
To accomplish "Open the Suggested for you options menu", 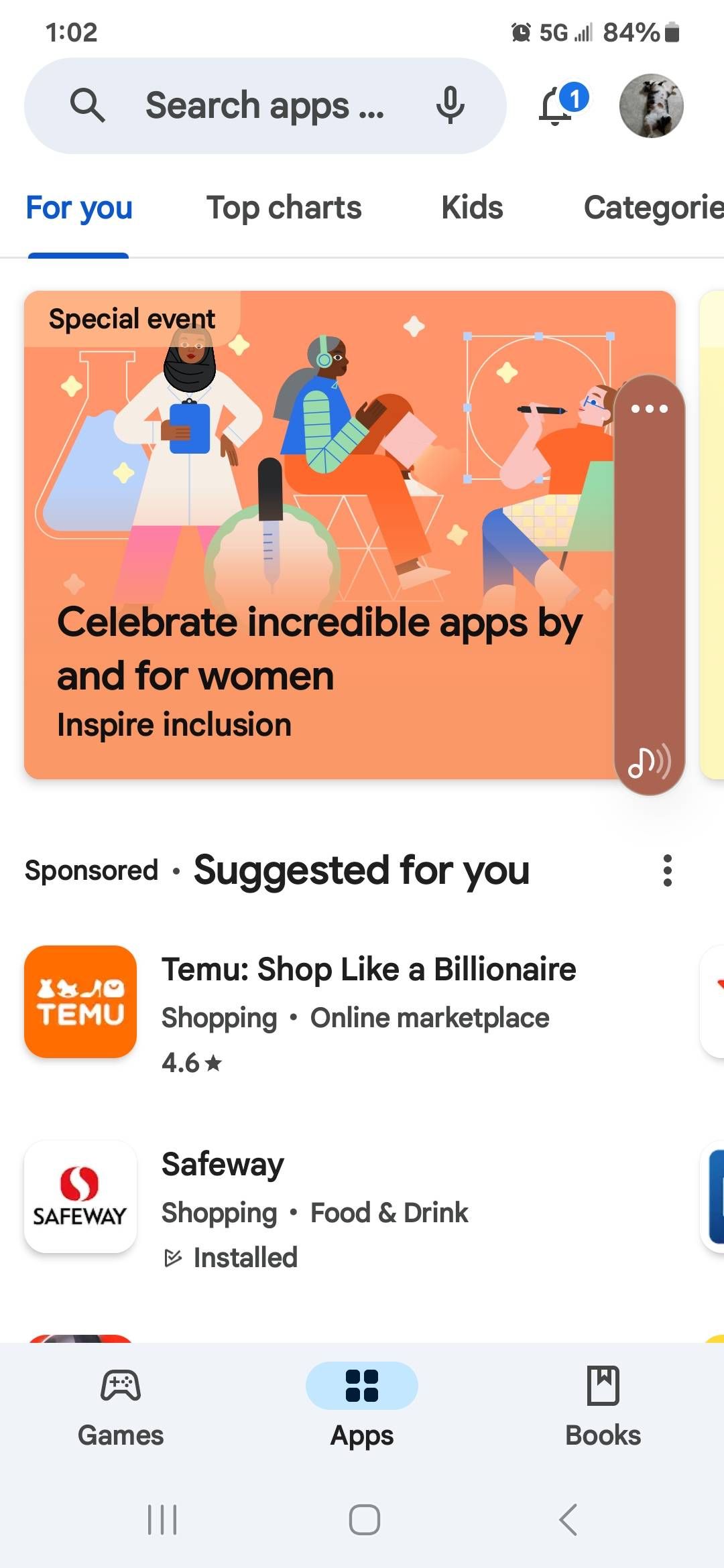I will point(666,870).
